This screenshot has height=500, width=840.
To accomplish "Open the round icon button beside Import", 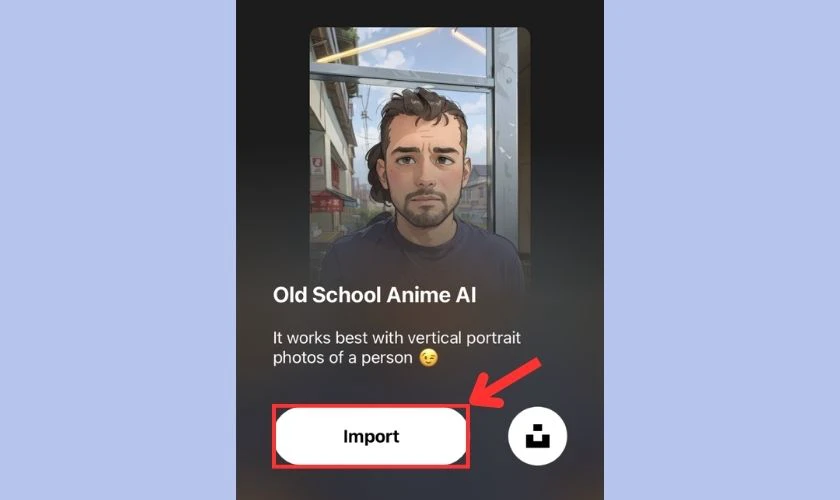I will click(x=538, y=436).
